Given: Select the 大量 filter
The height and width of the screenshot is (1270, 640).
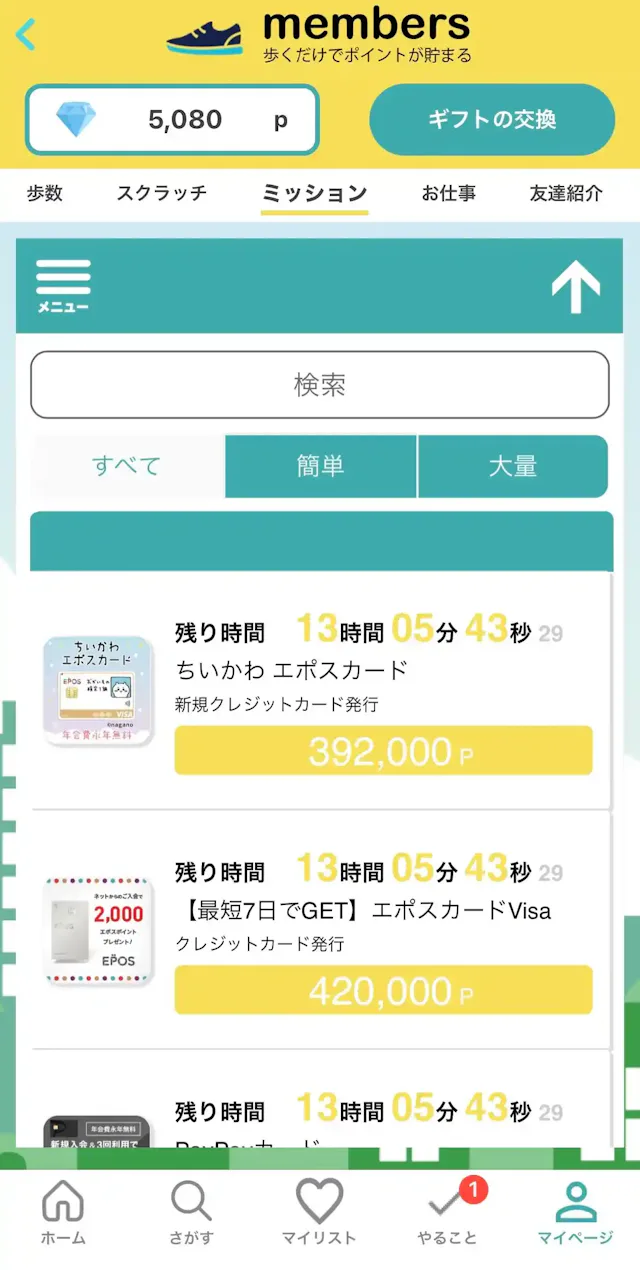Looking at the screenshot, I should [513, 466].
